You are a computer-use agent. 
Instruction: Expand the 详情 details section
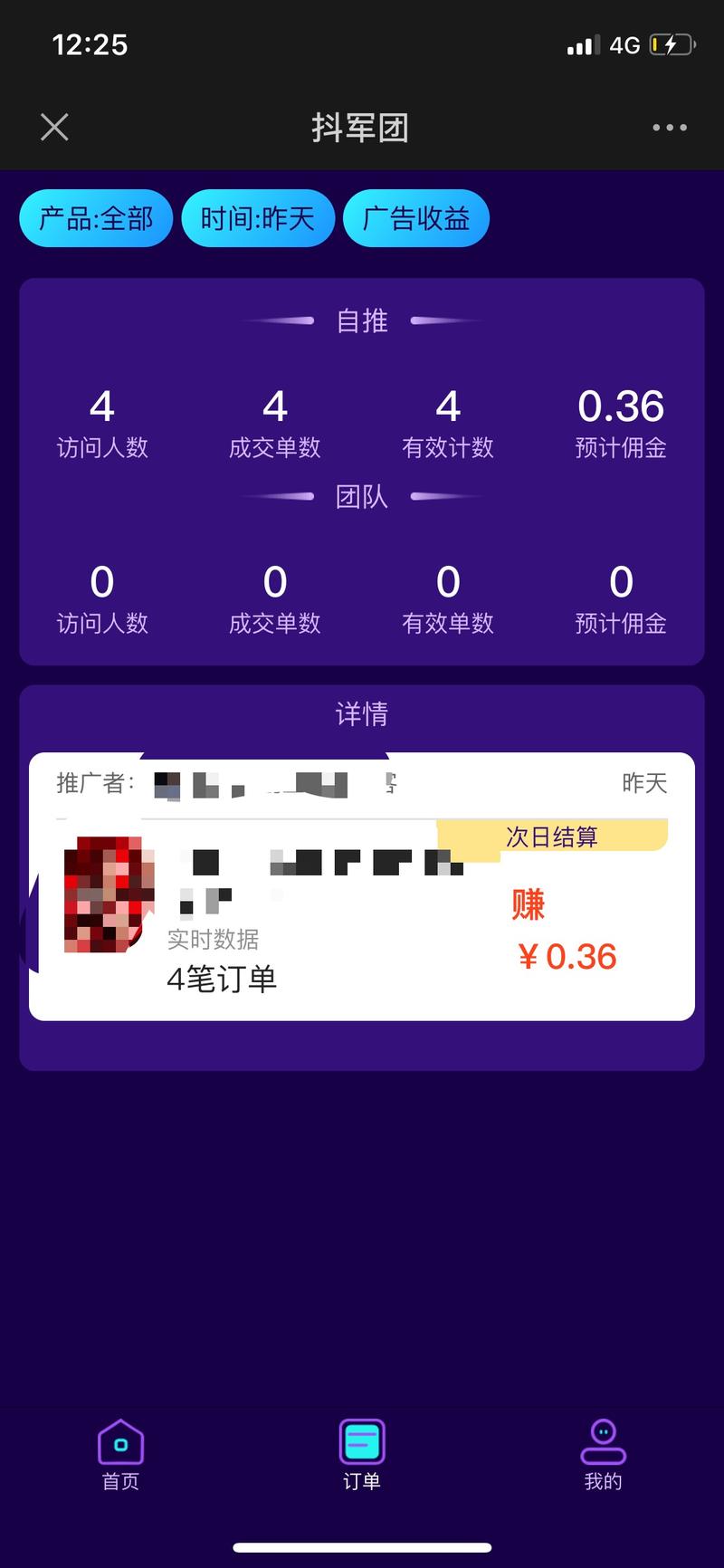click(361, 714)
